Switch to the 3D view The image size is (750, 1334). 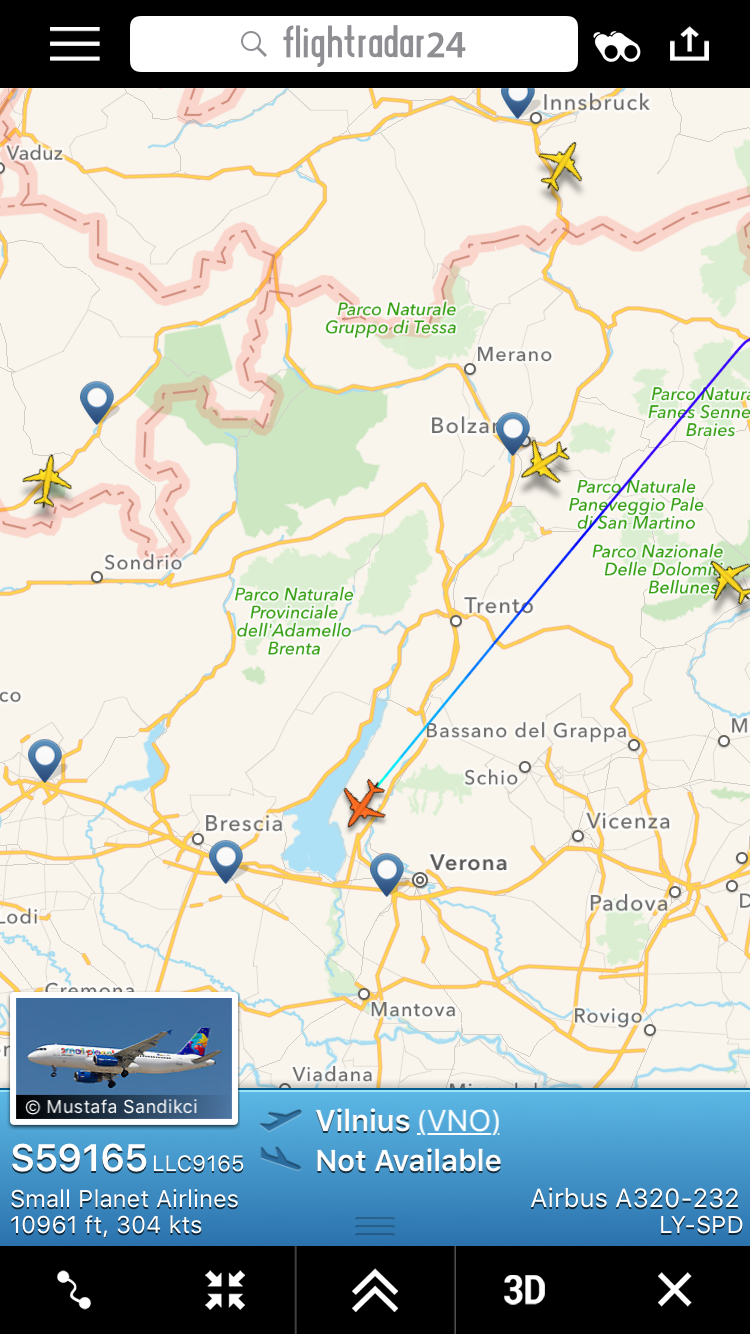point(524,1290)
